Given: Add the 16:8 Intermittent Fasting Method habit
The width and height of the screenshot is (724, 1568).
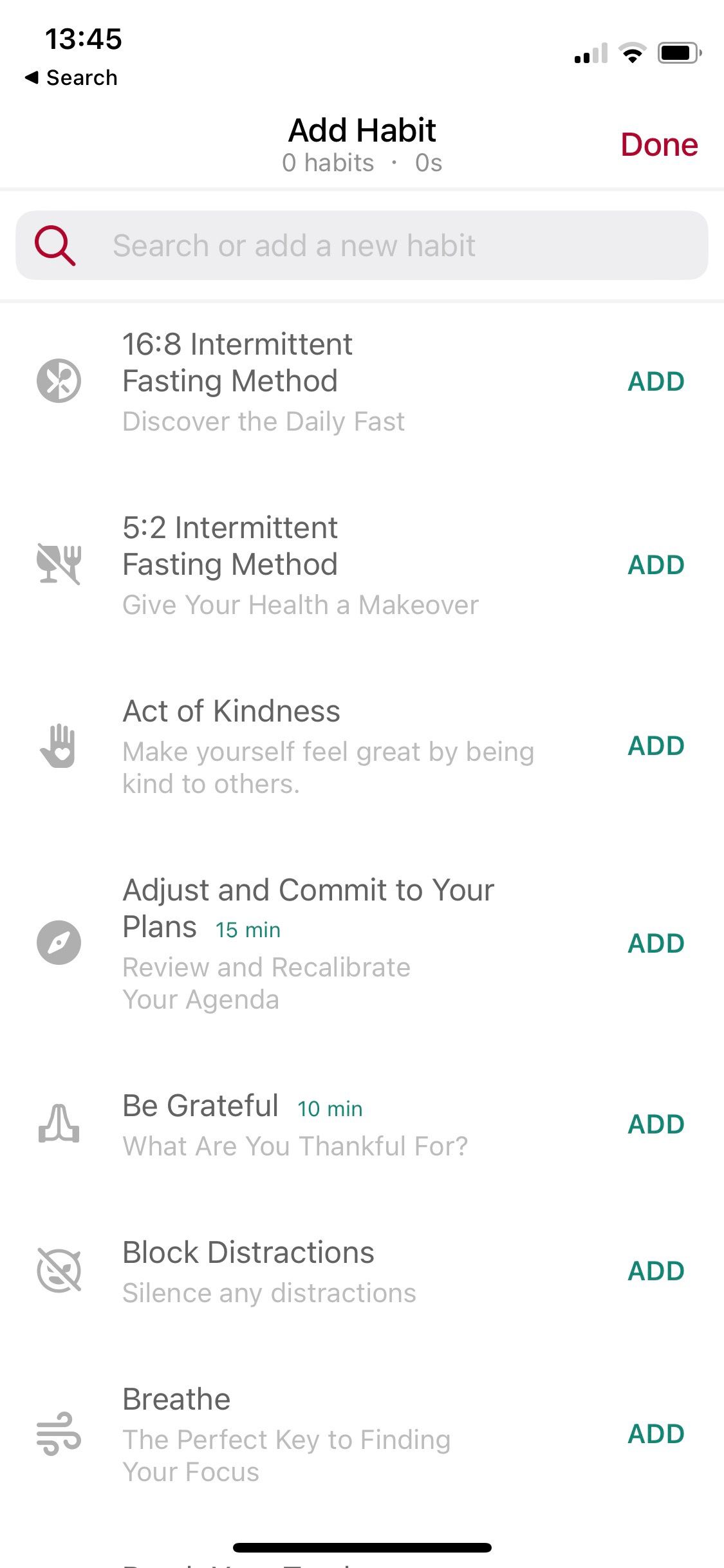Looking at the screenshot, I should click(655, 380).
